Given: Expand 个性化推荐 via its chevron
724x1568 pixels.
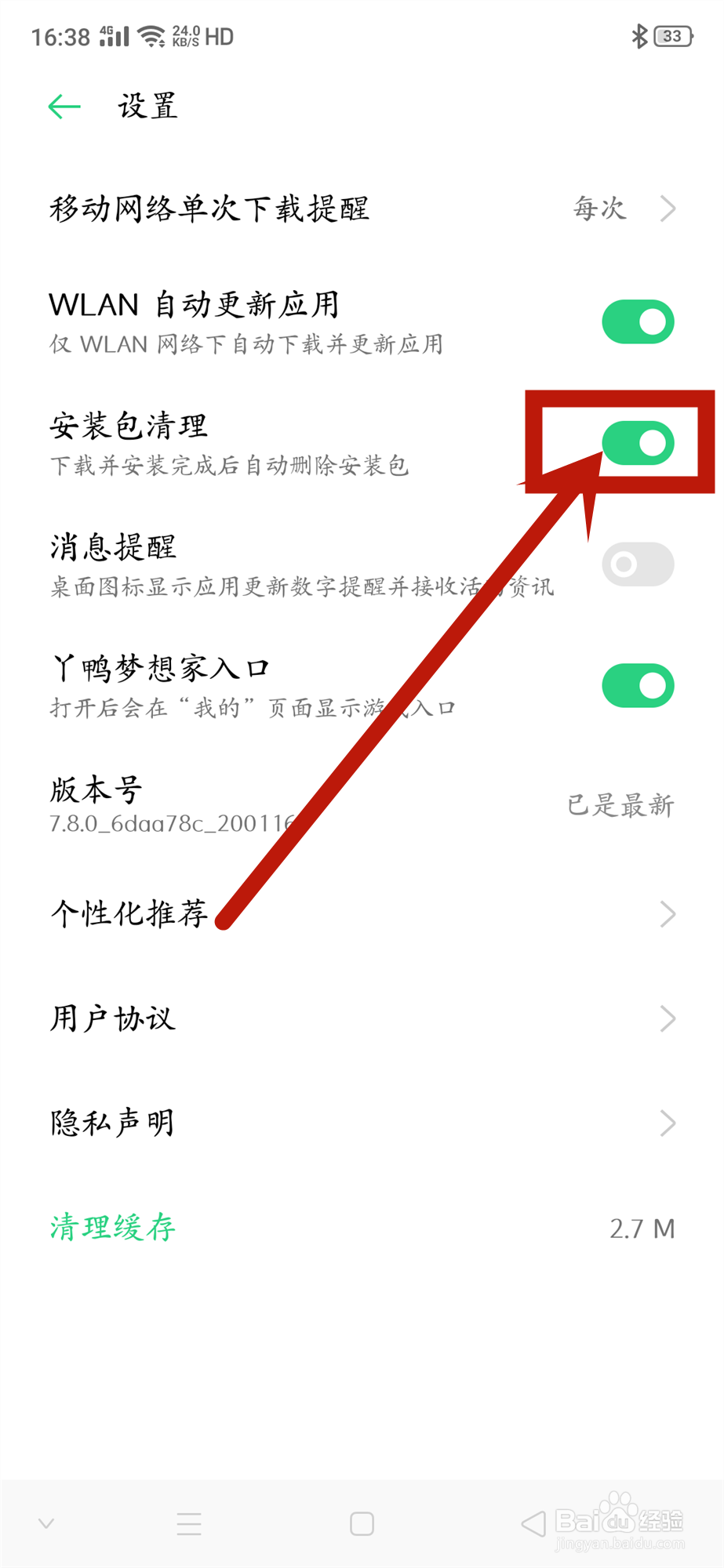Looking at the screenshot, I should click(668, 913).
